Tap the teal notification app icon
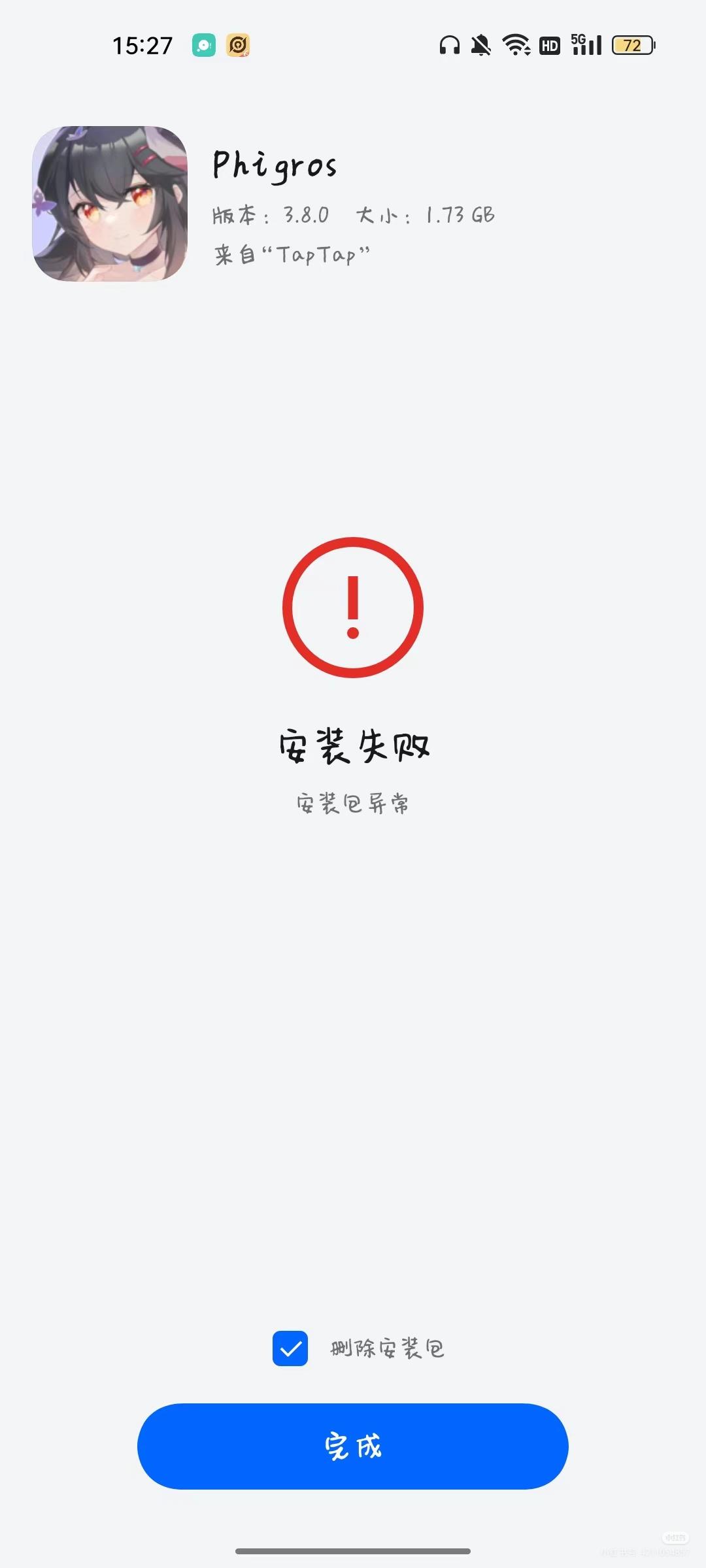706x1568 pixels. [x=203, y=44]
